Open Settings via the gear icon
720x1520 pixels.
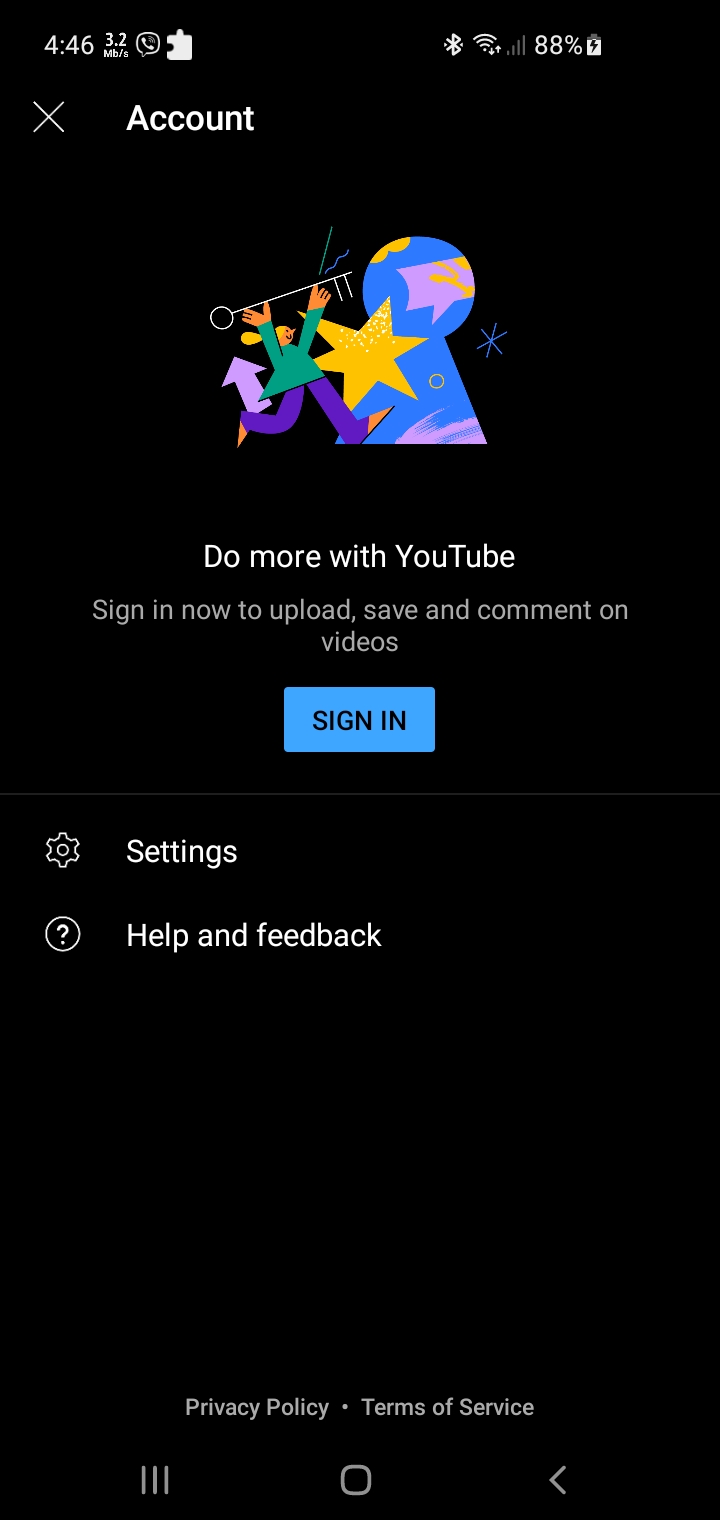62,850
